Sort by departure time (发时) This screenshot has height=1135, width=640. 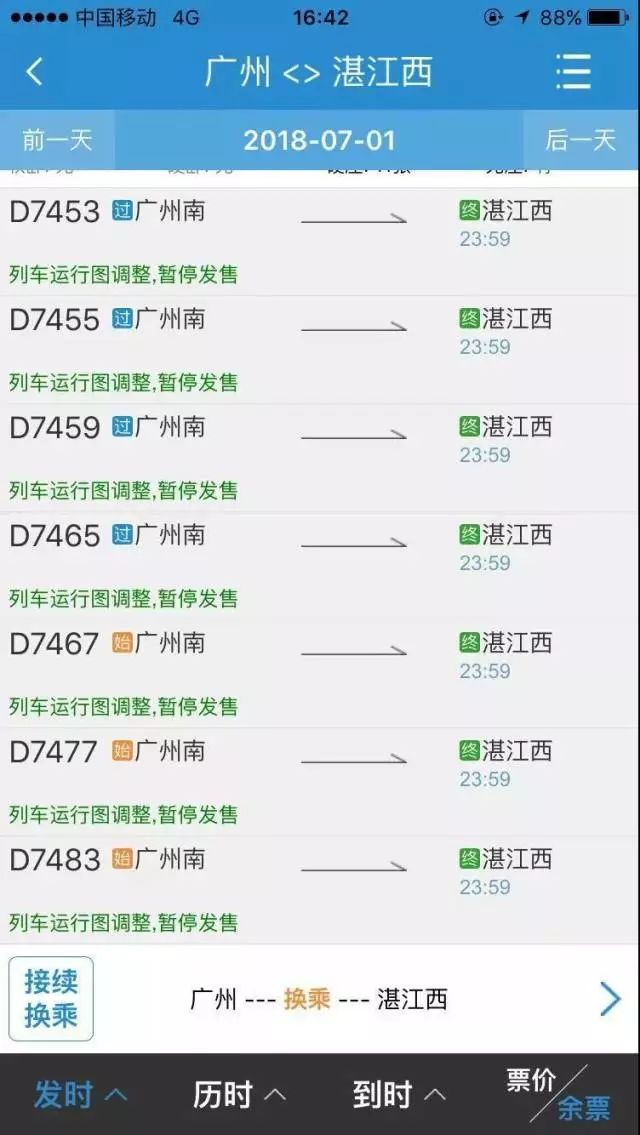80,1094
